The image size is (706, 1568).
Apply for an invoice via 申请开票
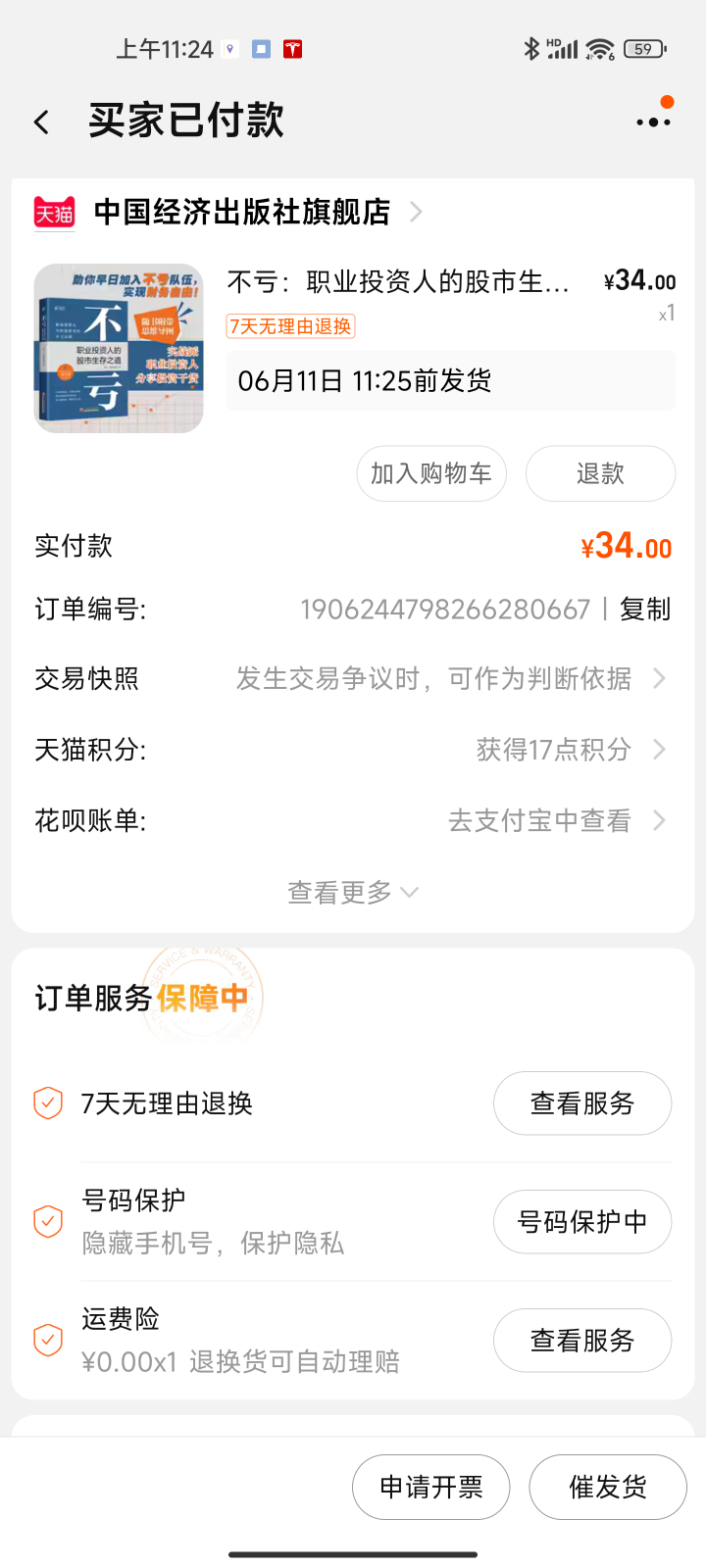click(x=431, y=1488)
